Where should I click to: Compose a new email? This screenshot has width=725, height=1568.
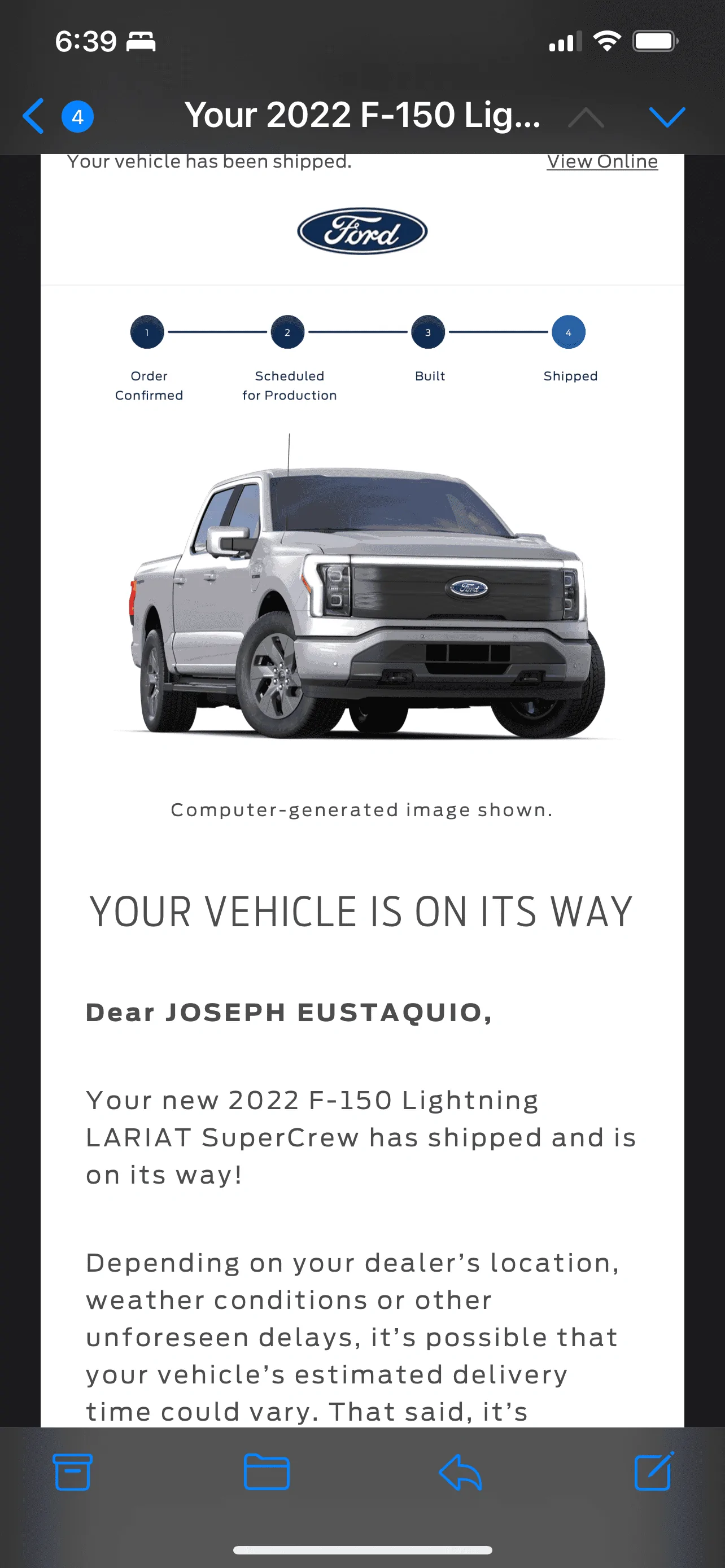point(654,1472)
